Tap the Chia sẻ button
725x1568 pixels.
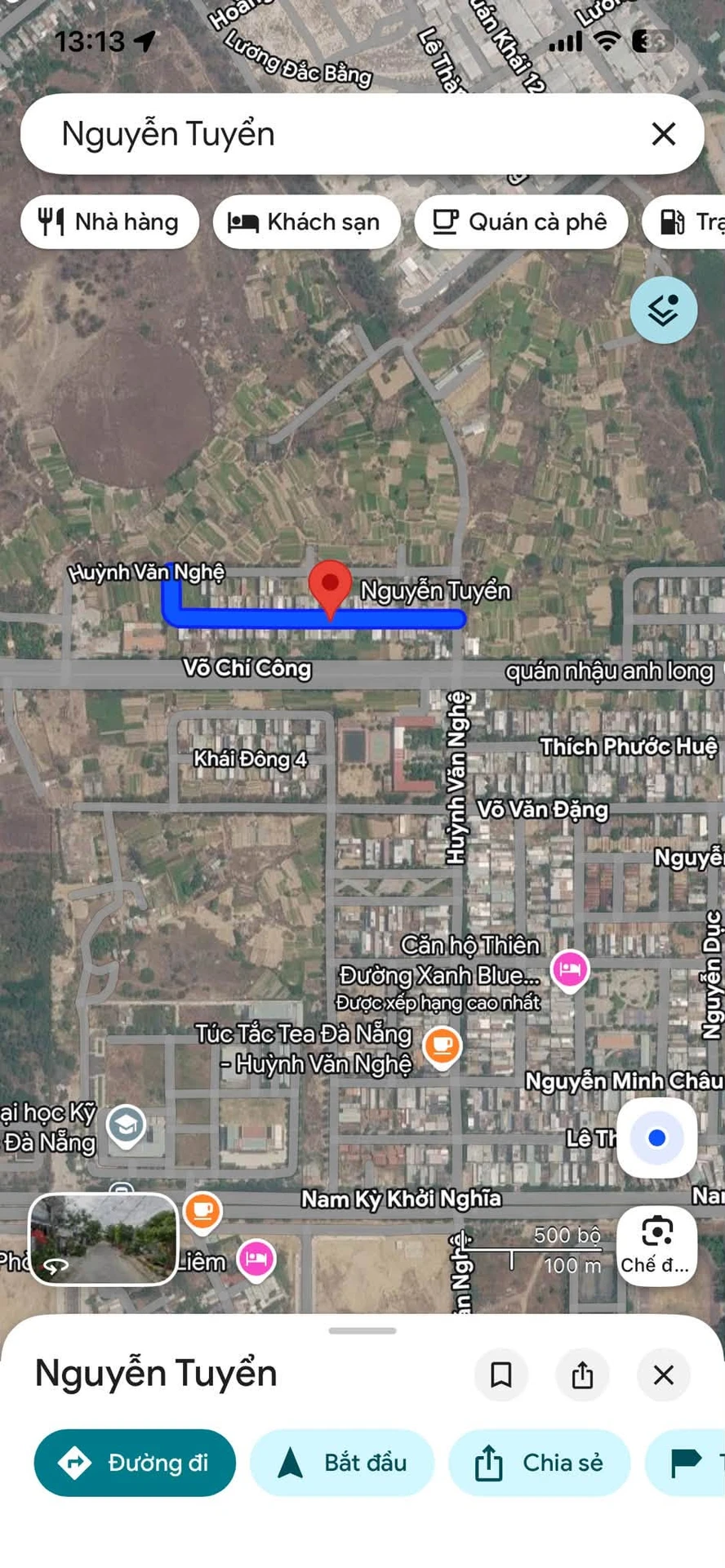(539, 1463)
